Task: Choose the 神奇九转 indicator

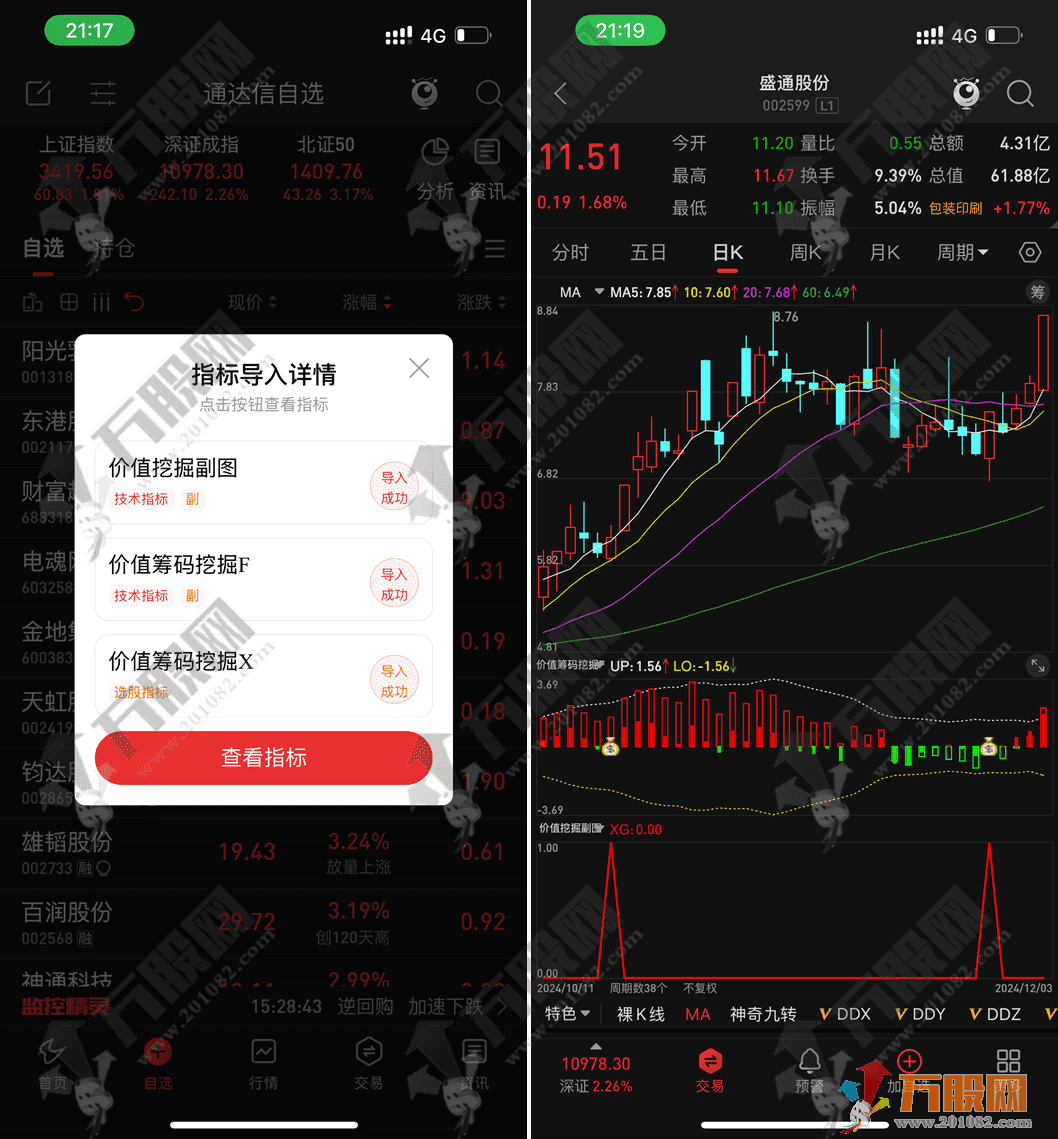Action: coord(763,1014)
